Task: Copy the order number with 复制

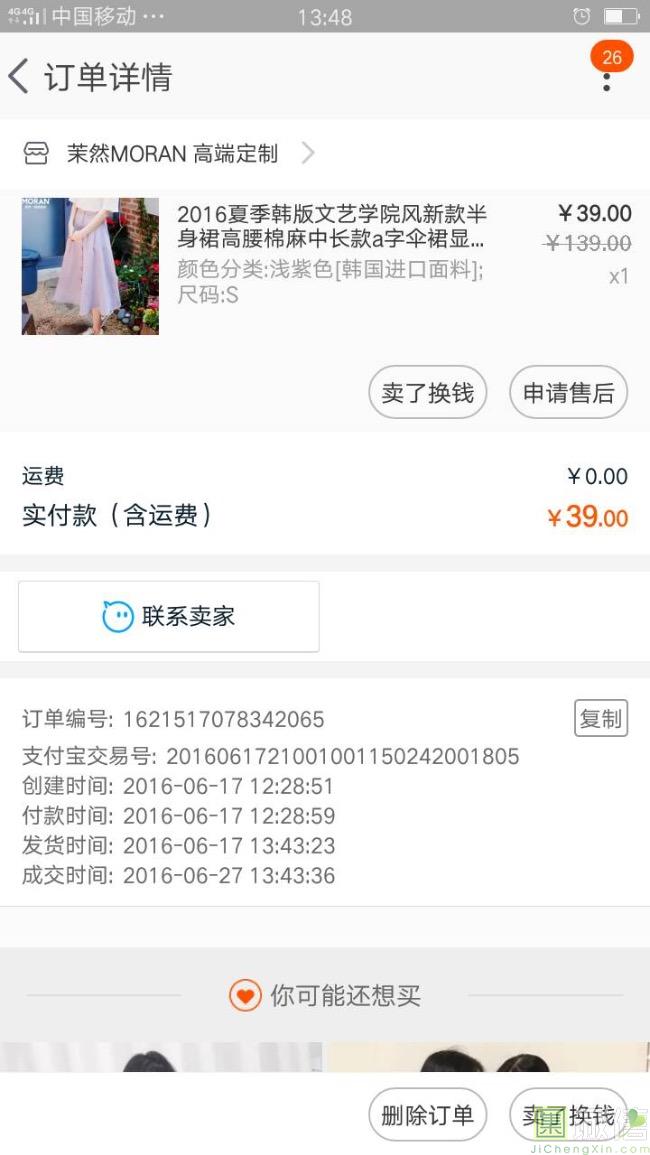Action: [600, 718]
